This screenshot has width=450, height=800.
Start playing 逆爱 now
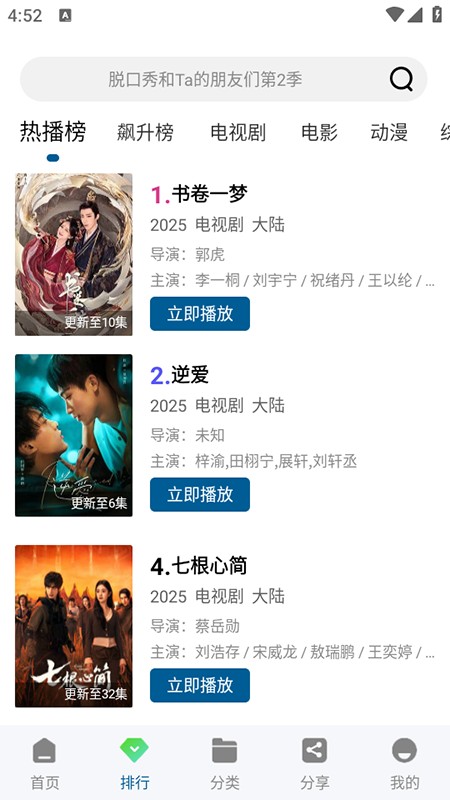pyautogui.click(x=200, y=494)
